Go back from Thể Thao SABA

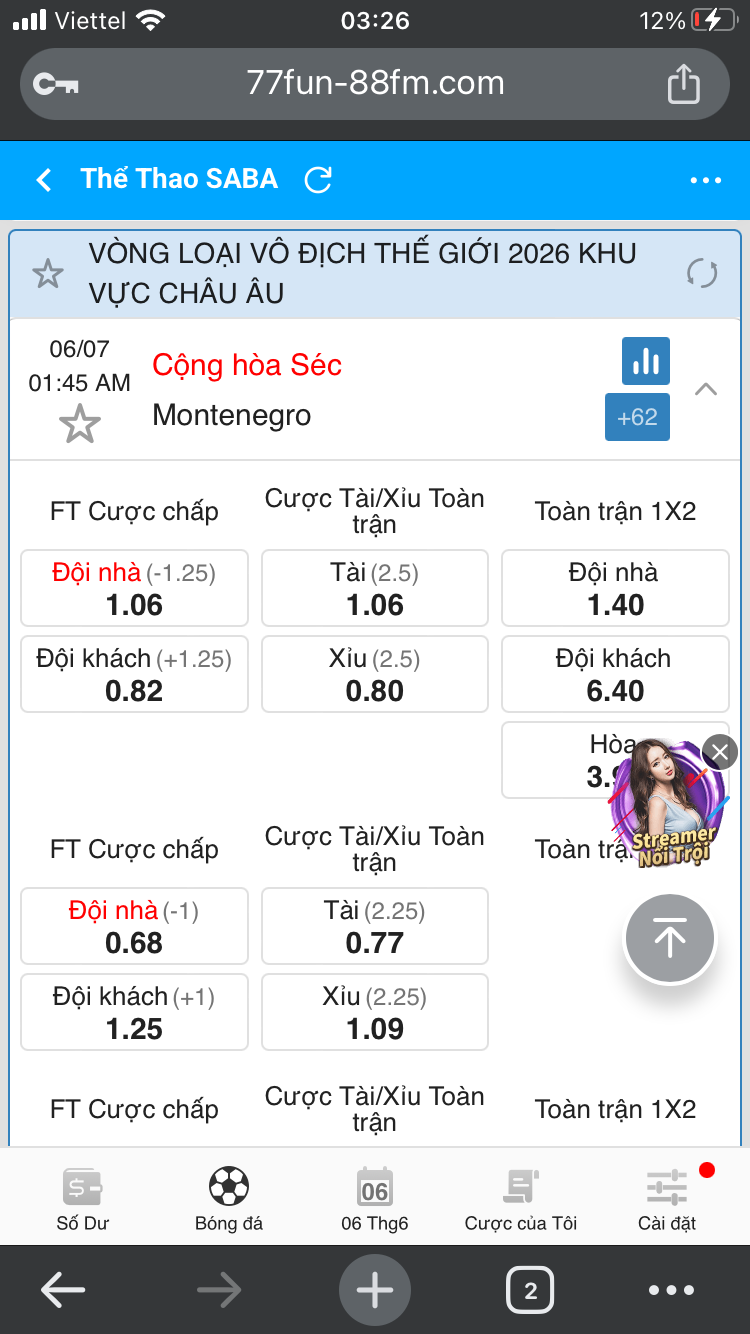coord(43,180)
